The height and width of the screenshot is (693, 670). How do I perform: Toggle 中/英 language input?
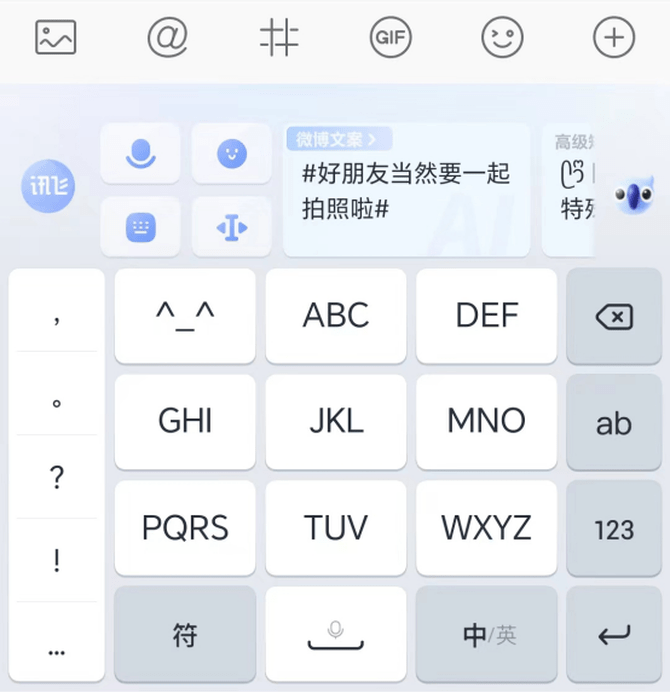pos(487,635)
